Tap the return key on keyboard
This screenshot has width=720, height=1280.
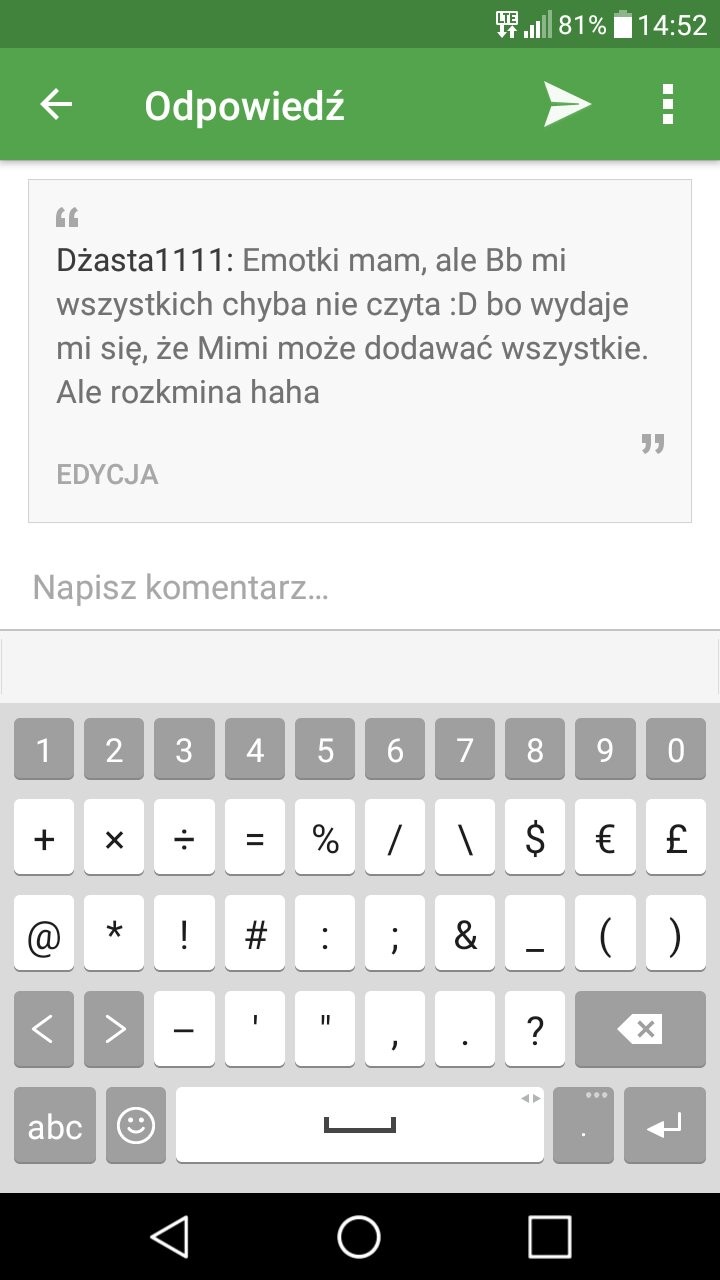point(664,1126)
